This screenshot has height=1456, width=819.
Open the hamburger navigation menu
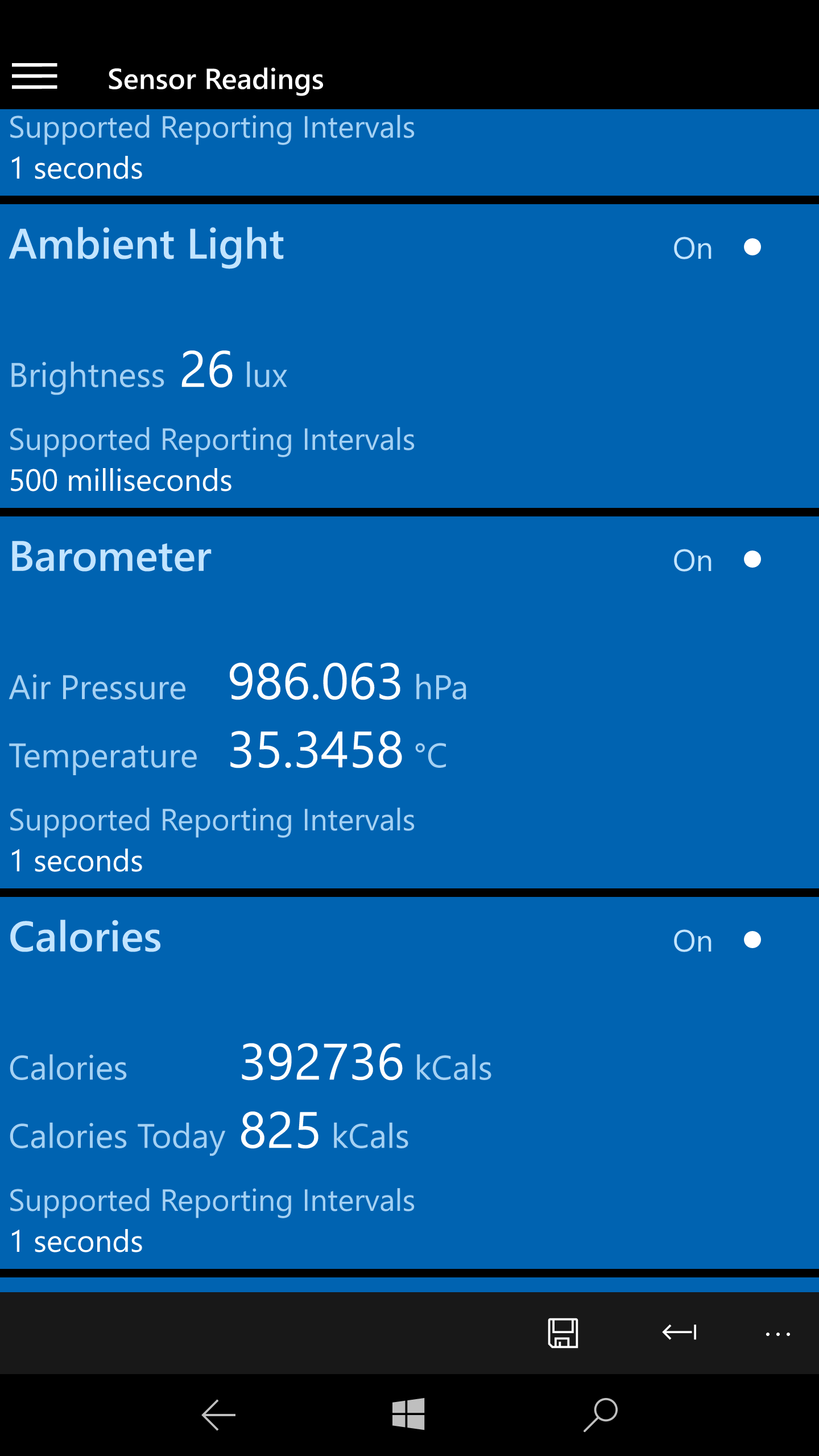point(35,77)
